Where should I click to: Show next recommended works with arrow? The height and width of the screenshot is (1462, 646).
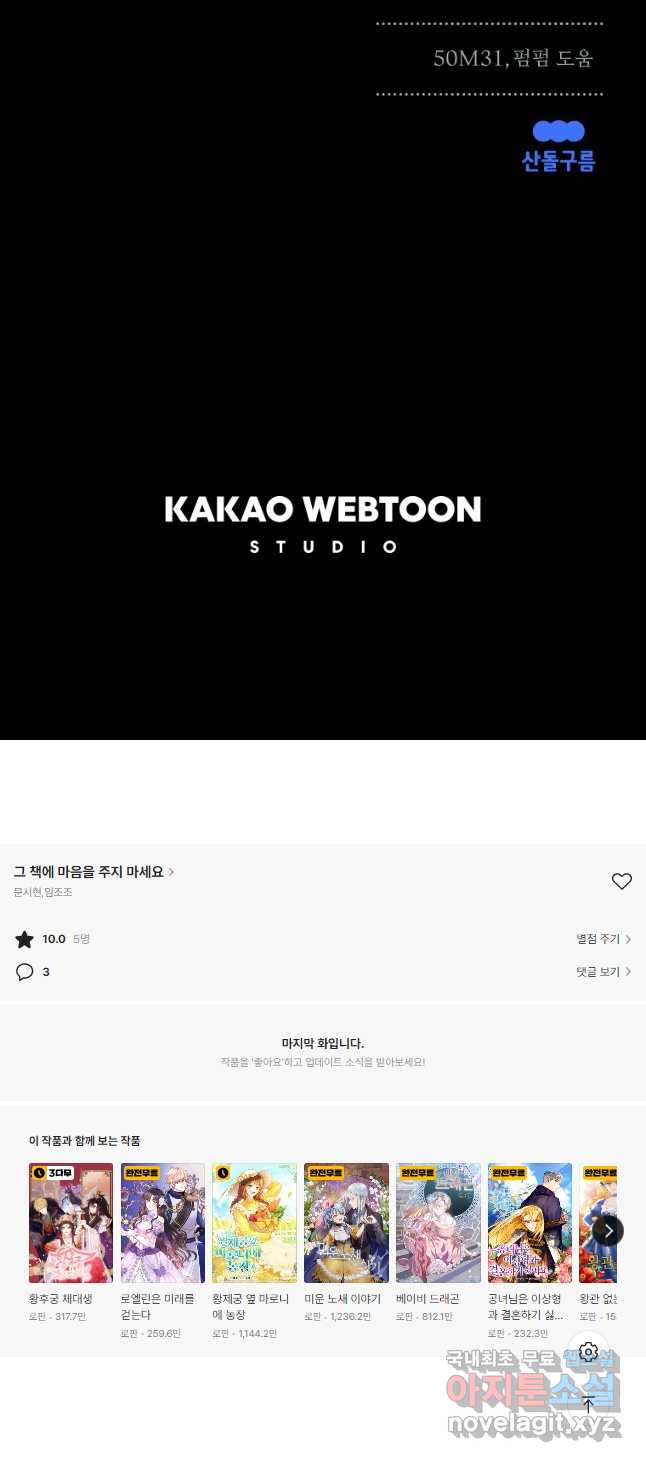[608, 1231]
